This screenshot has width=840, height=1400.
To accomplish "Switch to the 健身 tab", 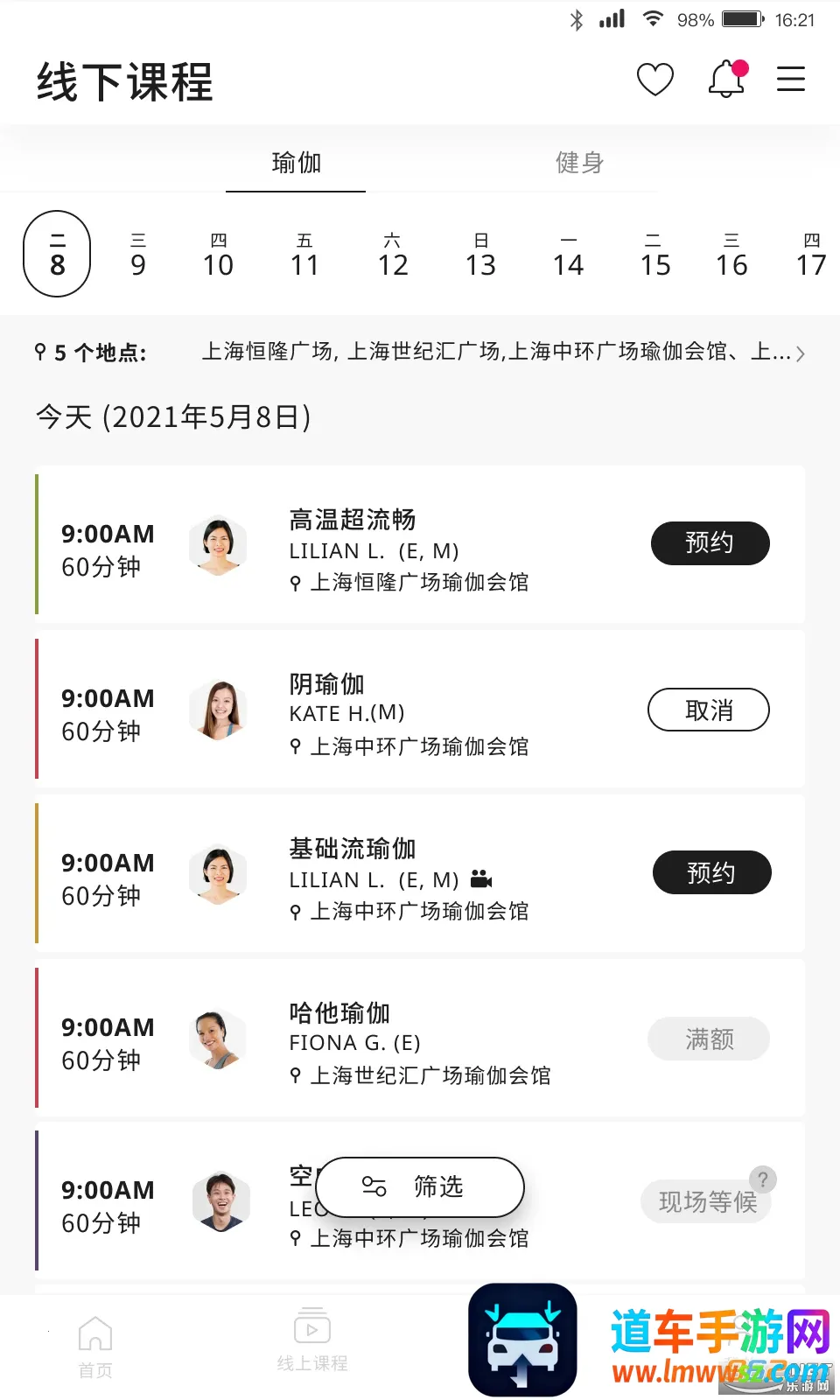I will pos(579,163).
